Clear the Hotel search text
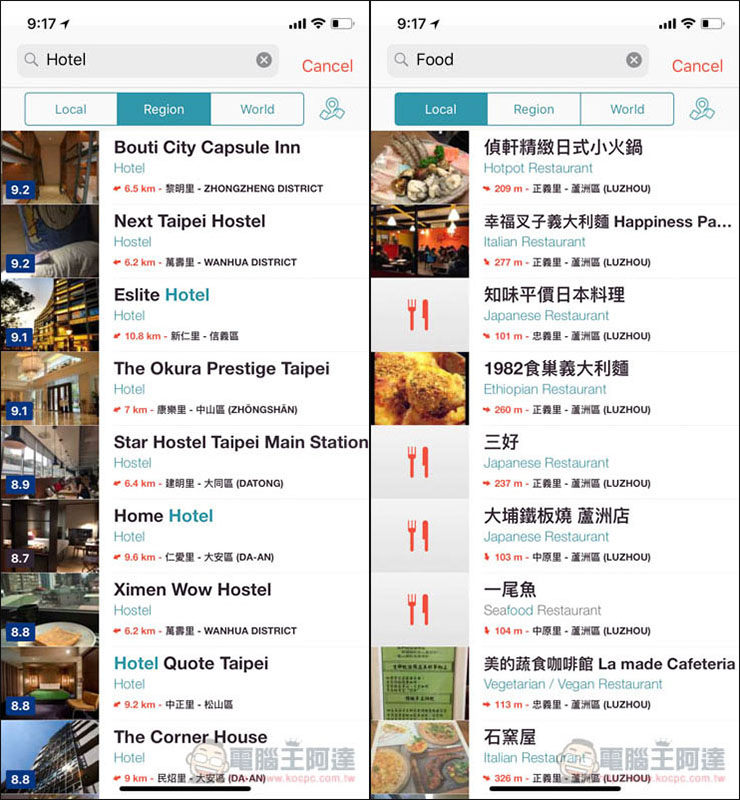This screenshot has width=740, height=800. click(x=264, y=60)
